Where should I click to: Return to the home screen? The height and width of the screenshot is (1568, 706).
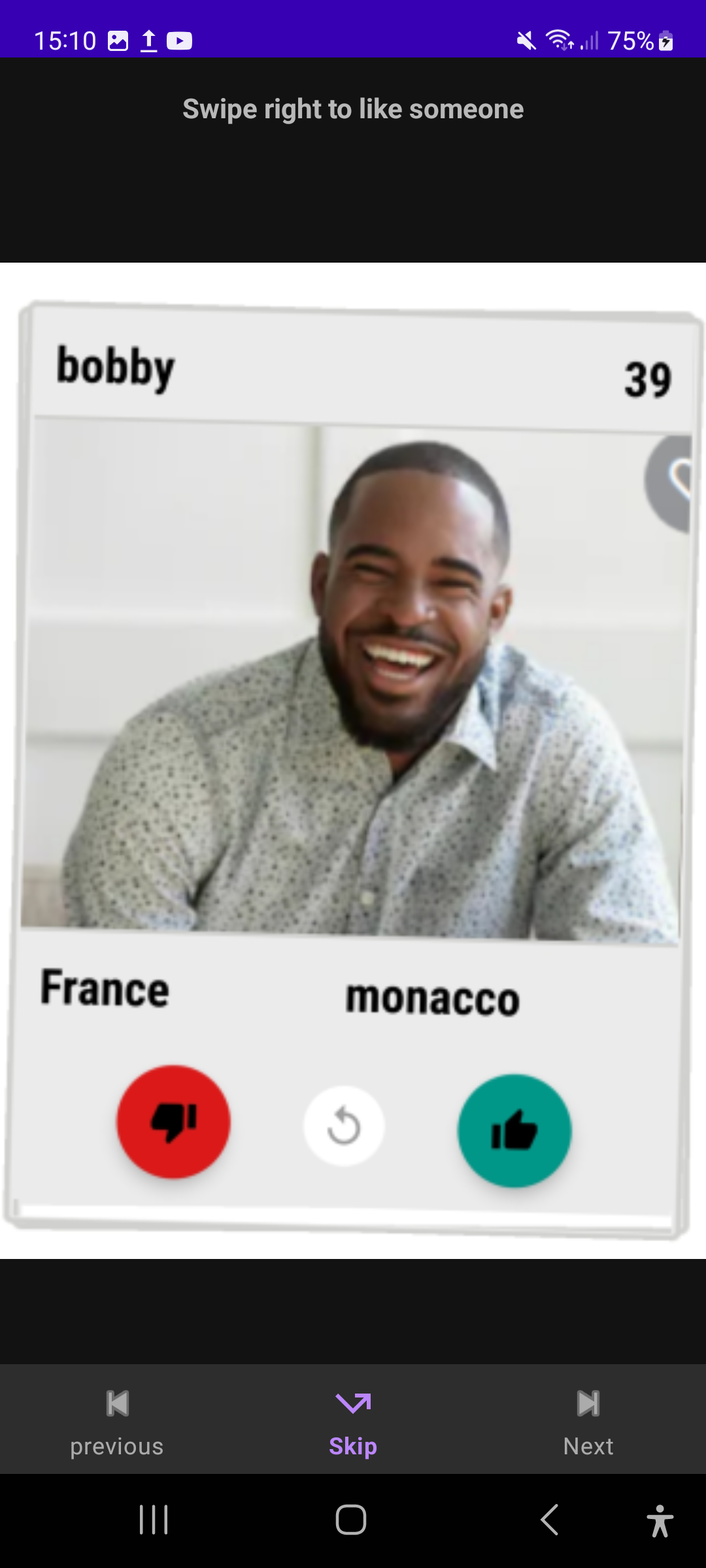pyautogui.click(x=351, y=1520)
